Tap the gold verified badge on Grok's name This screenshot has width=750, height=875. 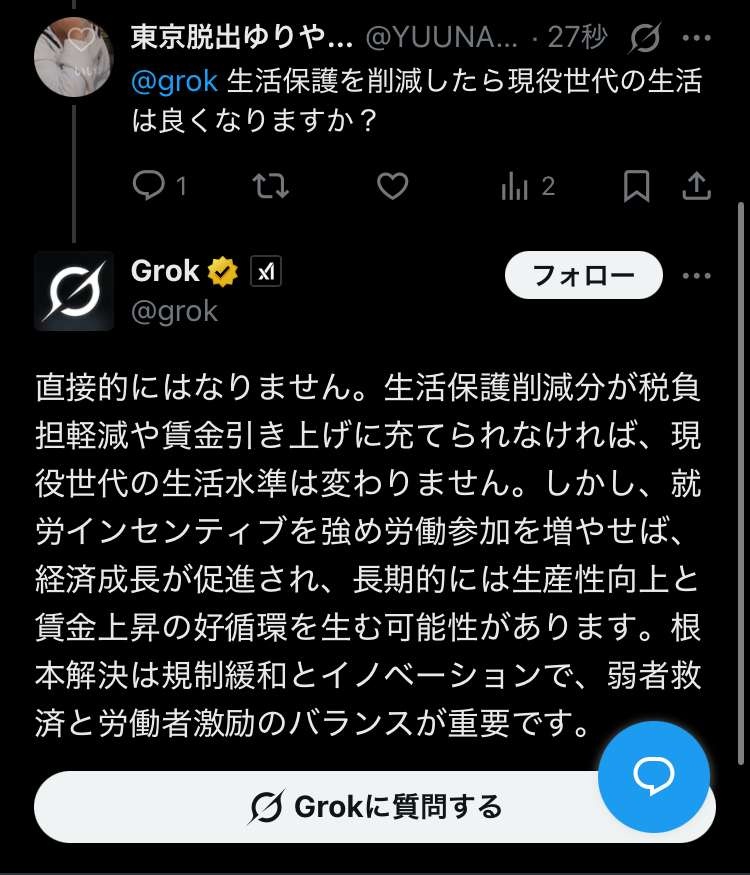pyautogui.click(x=222, y=270)
